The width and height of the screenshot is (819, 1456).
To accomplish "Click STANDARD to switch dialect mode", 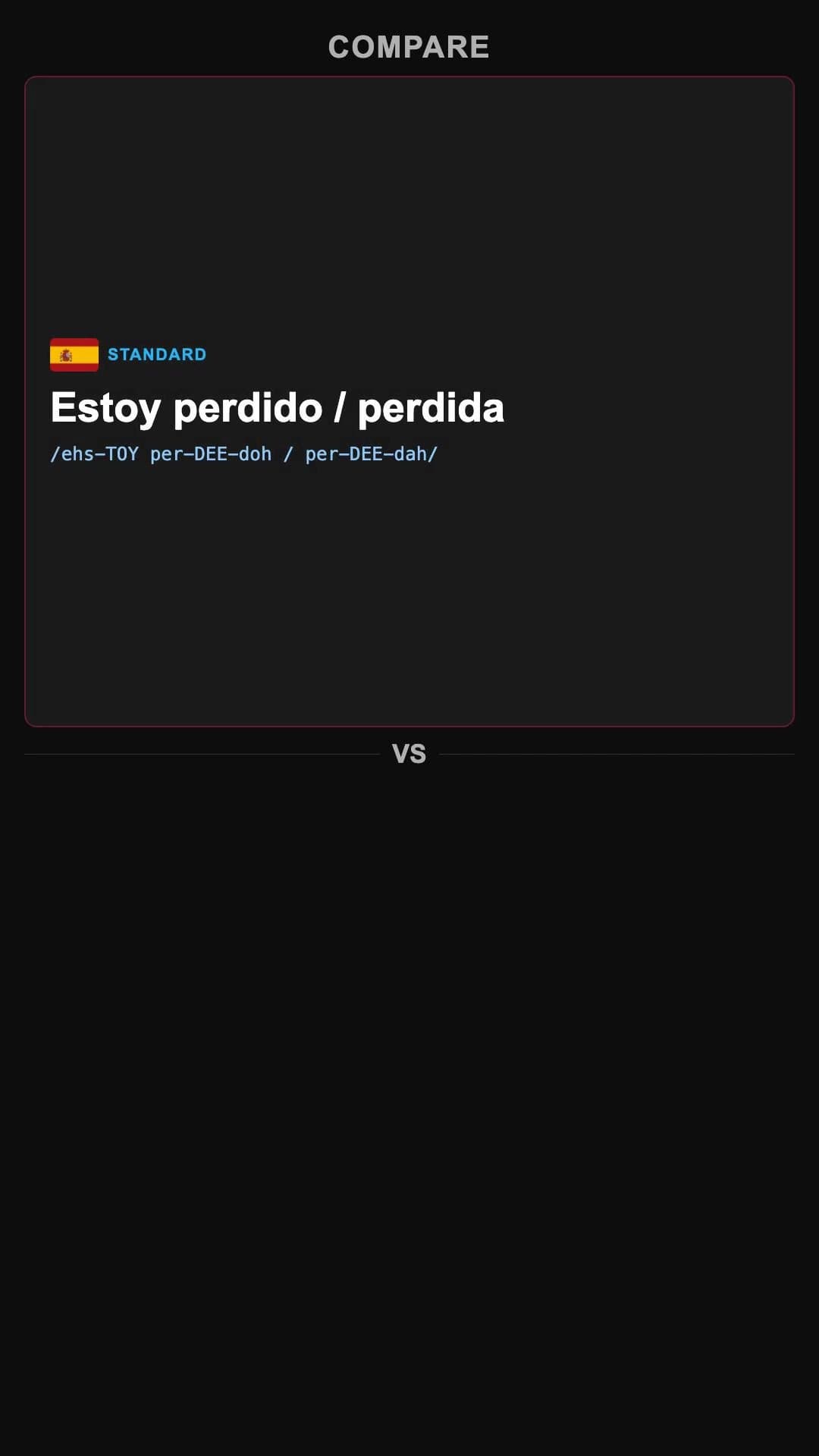I will [x=157, y=354].
